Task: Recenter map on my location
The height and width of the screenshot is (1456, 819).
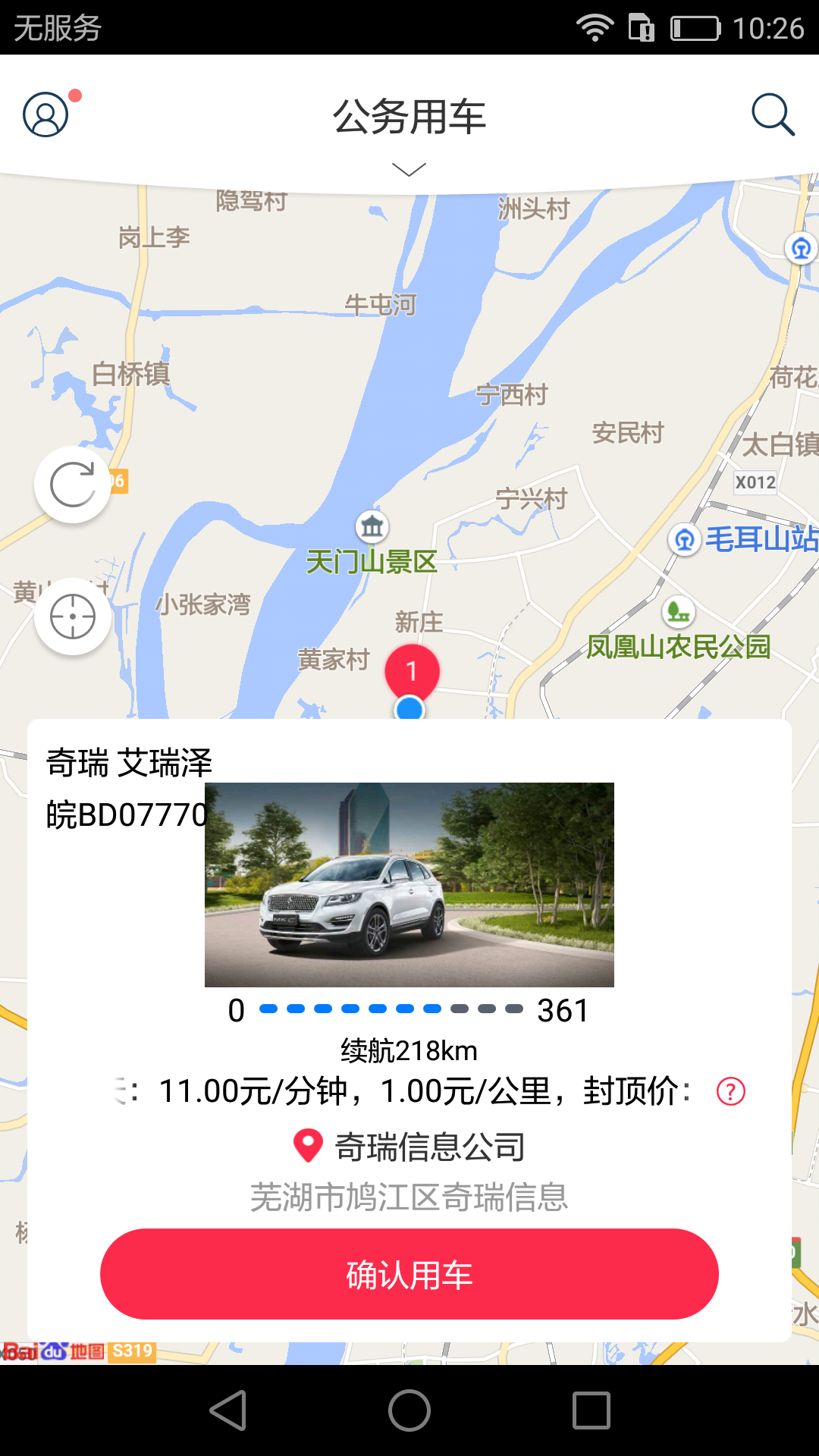Action: pos(73,617)
